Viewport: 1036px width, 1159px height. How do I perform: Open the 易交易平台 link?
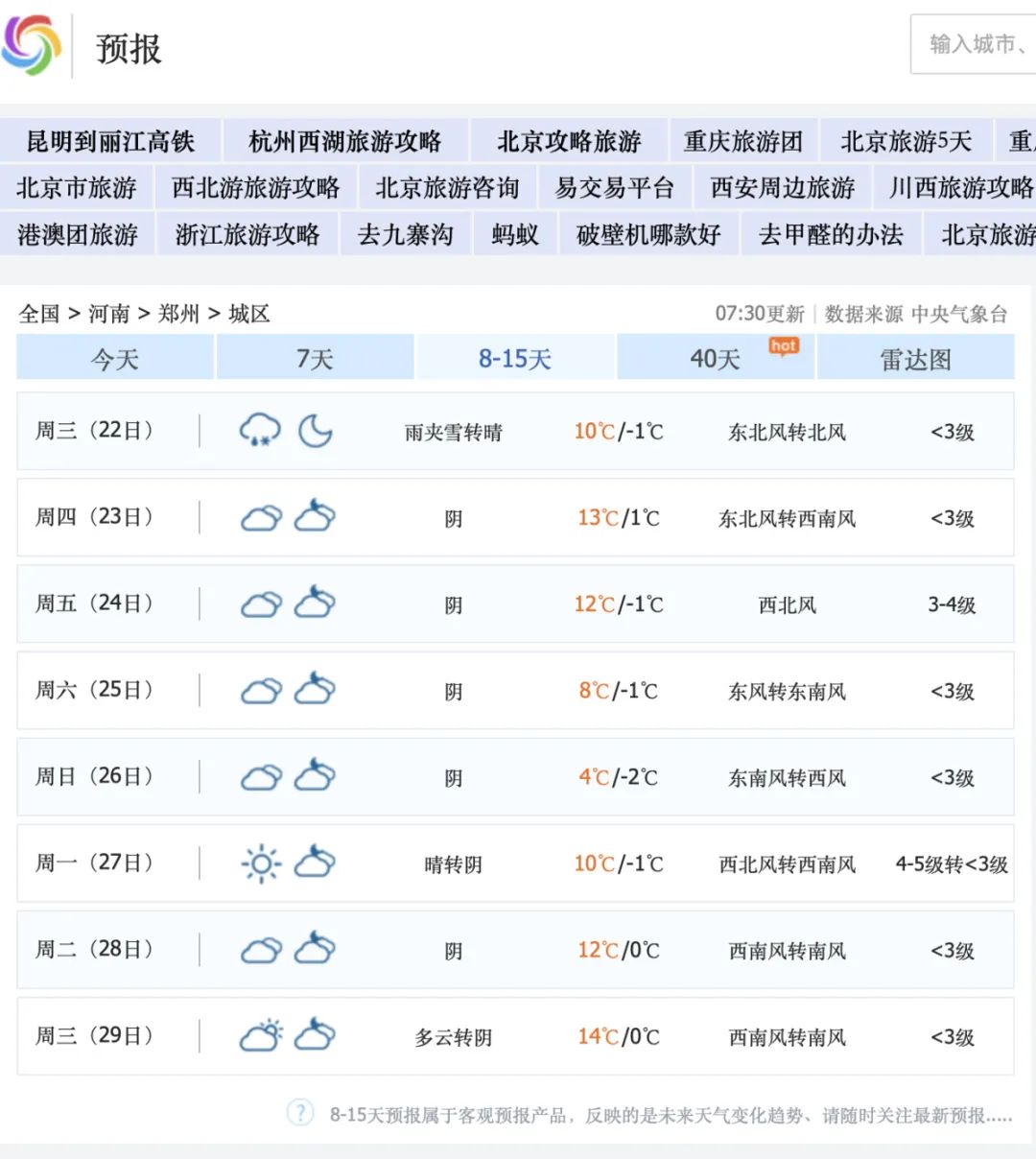(x=615, y=187)
